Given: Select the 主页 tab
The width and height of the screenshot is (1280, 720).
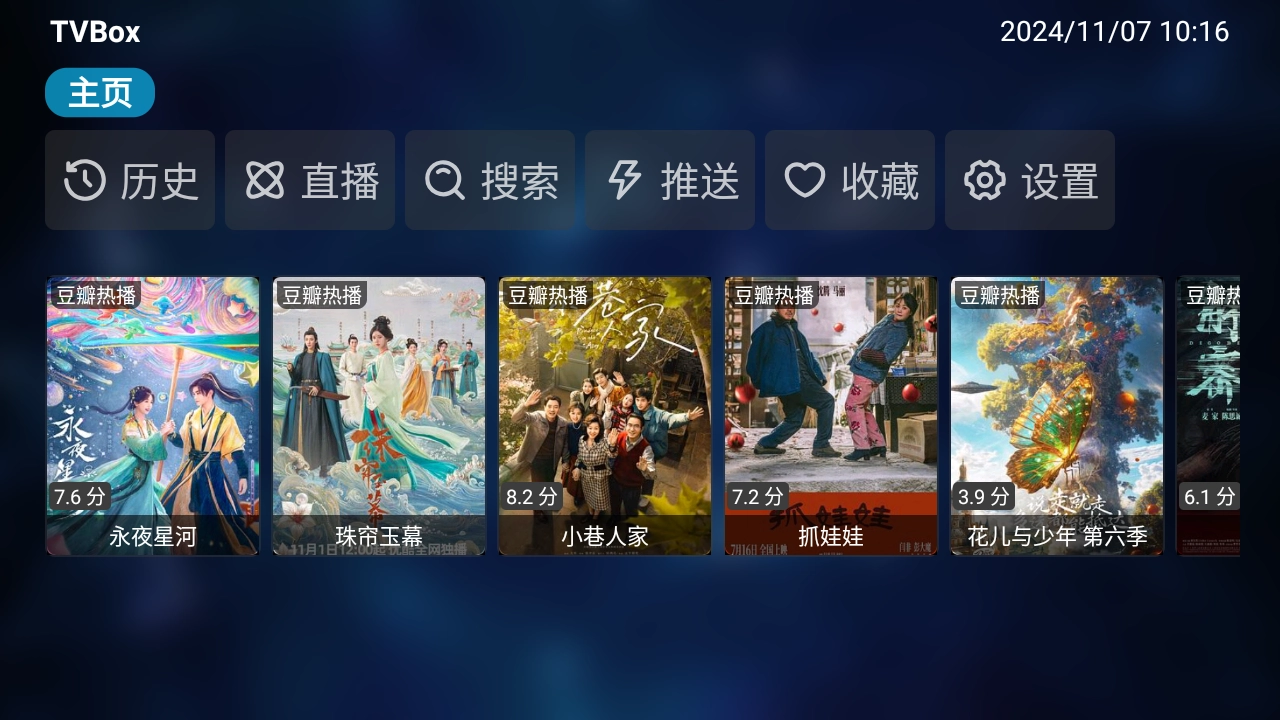Looking at the screenshot, I should [100, 93].
